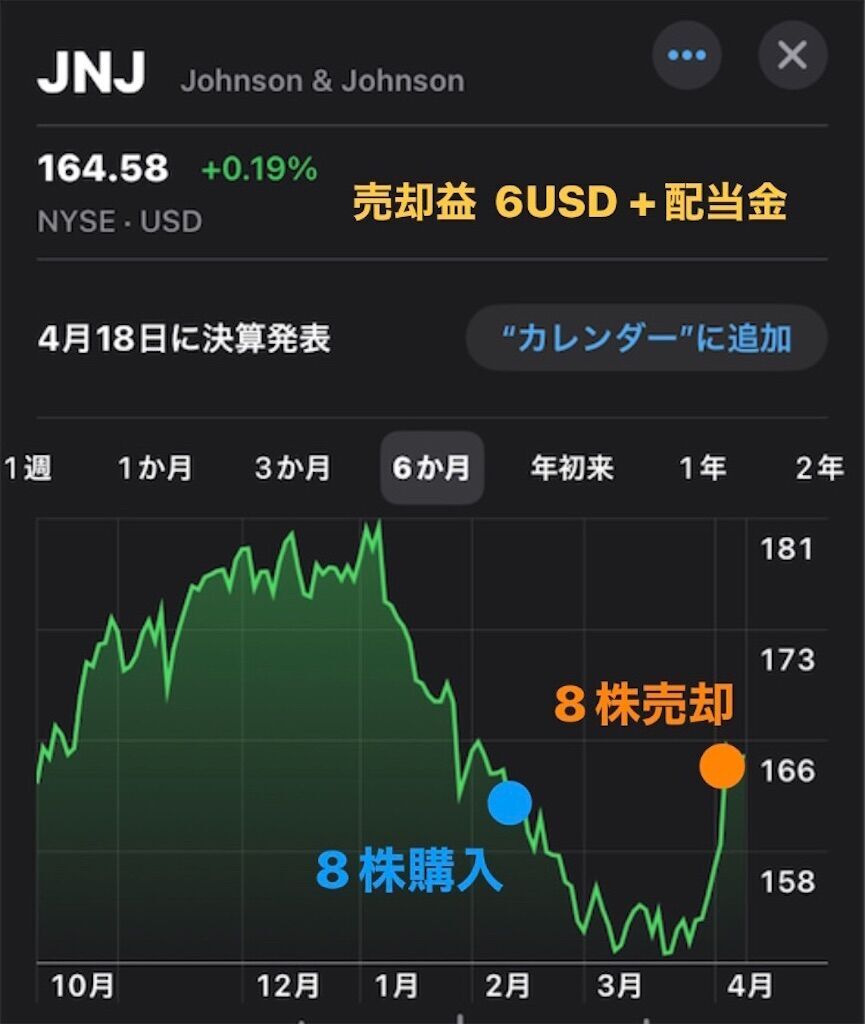Tap the blue 8株購入 purchase marker dot
Screen dimensions: 865x1024
pyautogui.click(x=510, y=802)
